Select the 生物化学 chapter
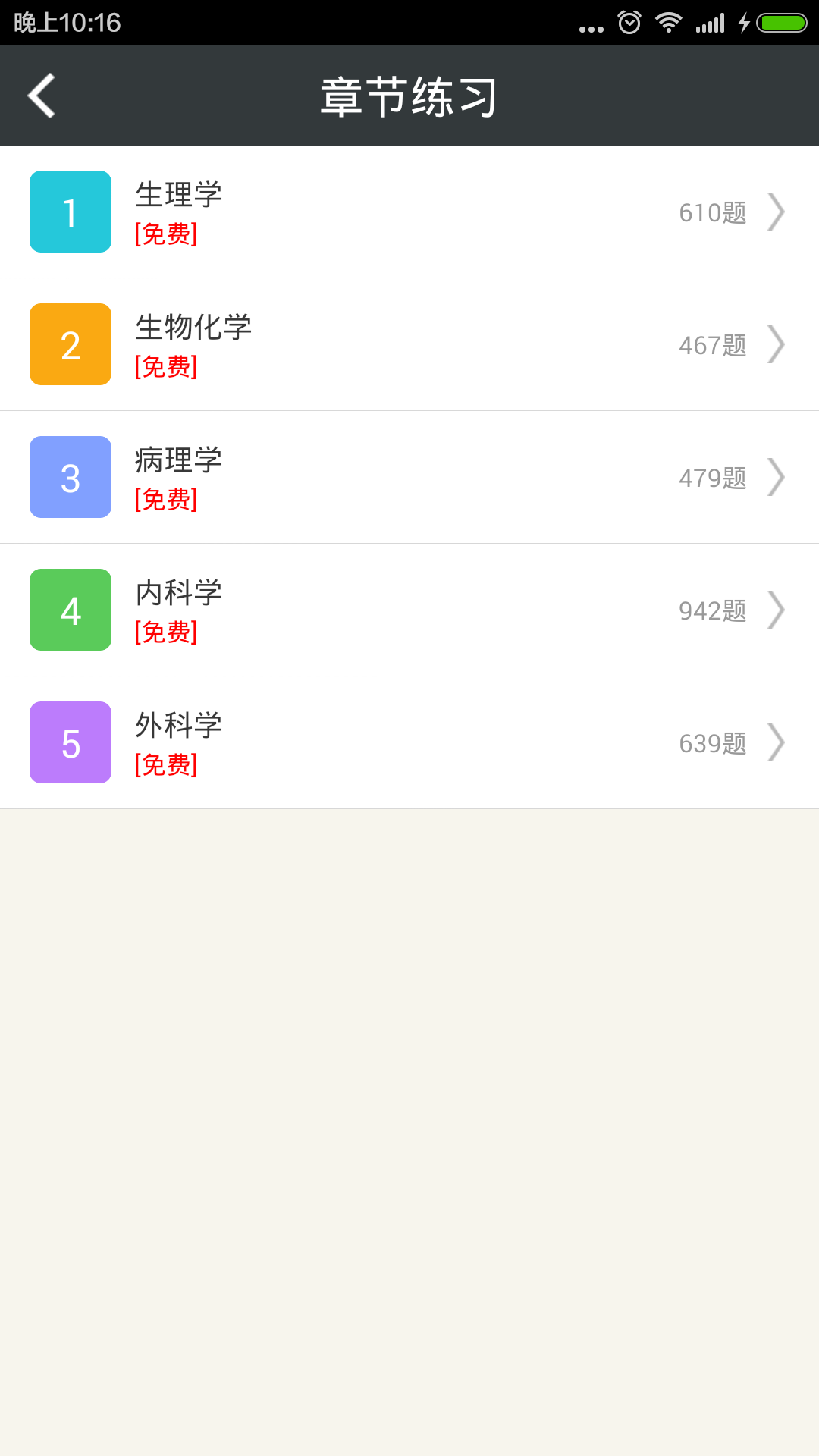Screen dimensions: 819x1456 (409, 344)
